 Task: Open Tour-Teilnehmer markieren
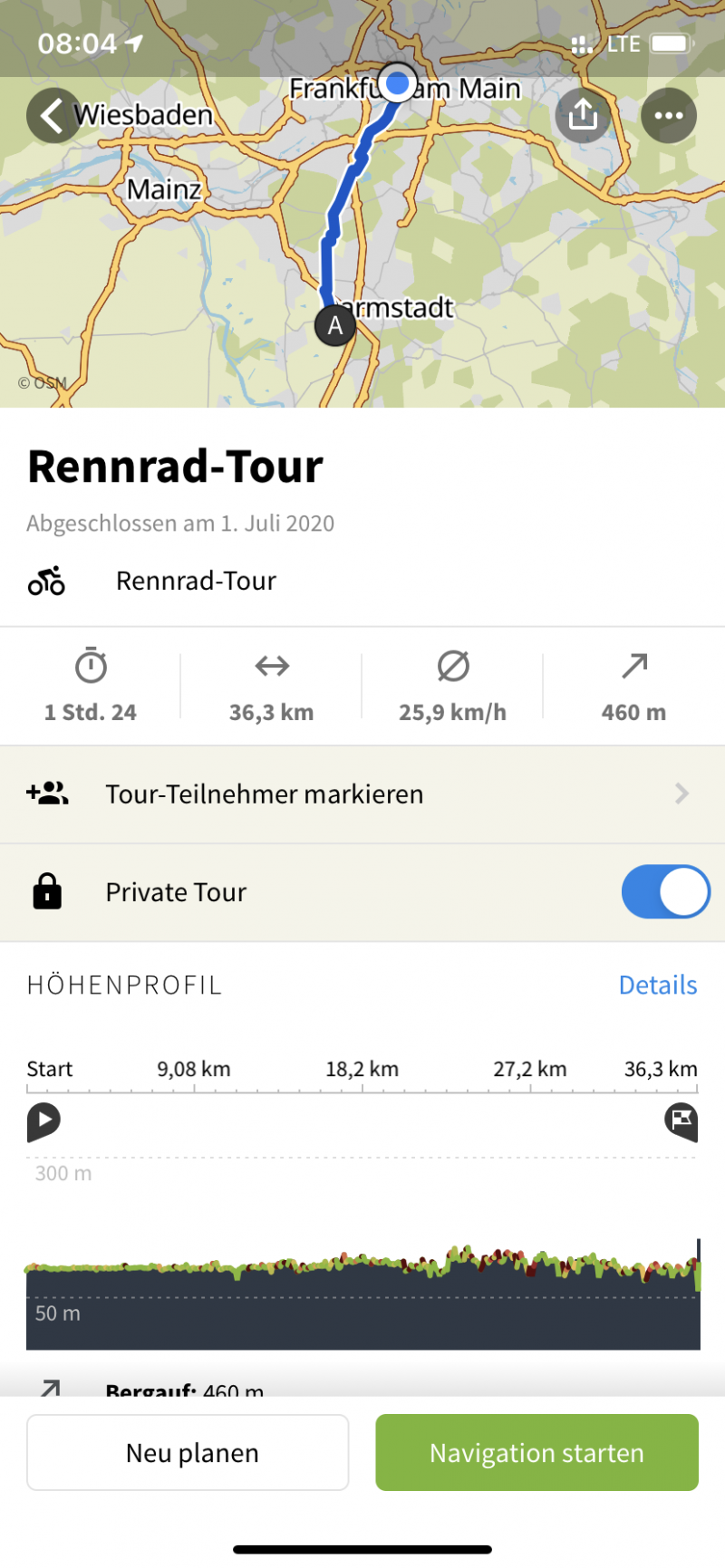(x=362, y=794)
